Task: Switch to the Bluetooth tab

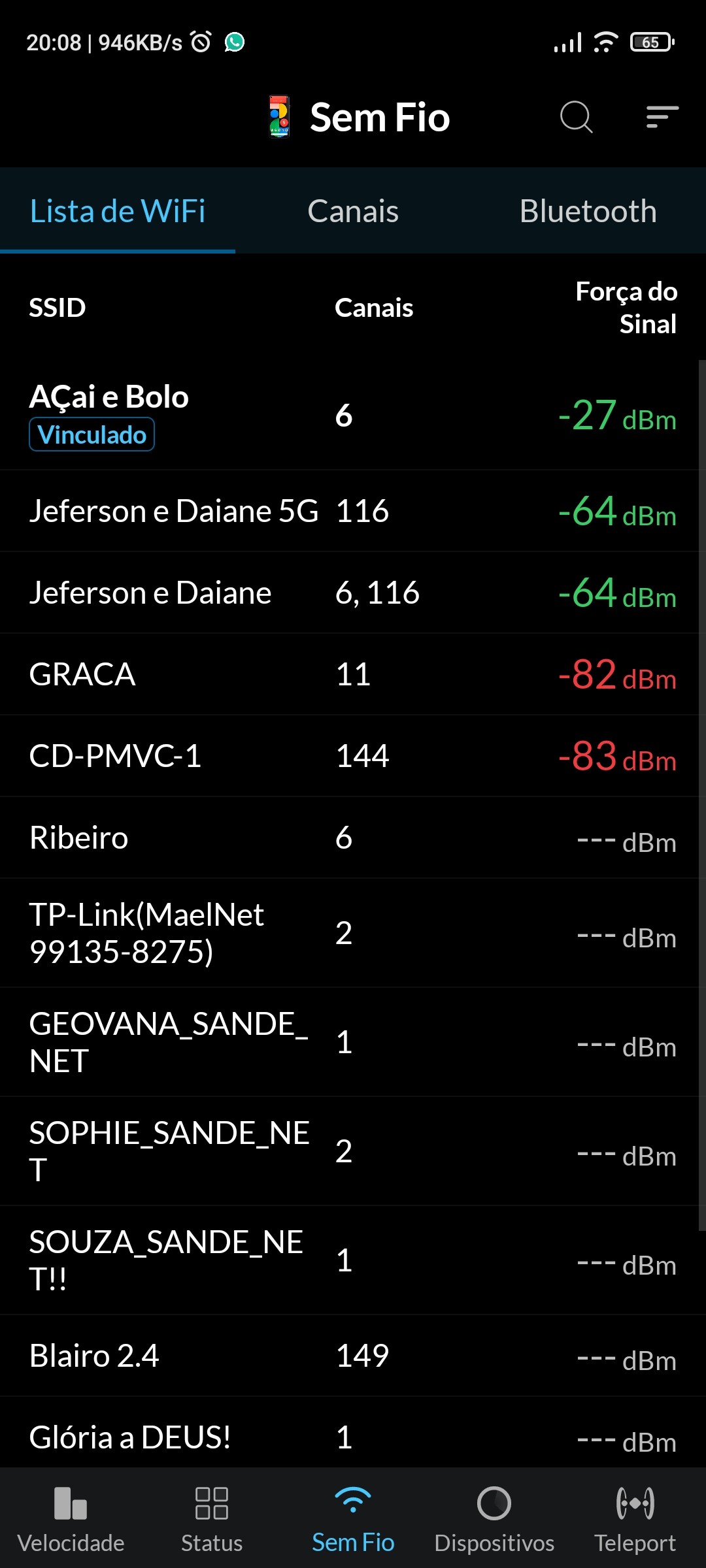Action: pos(588,211)
